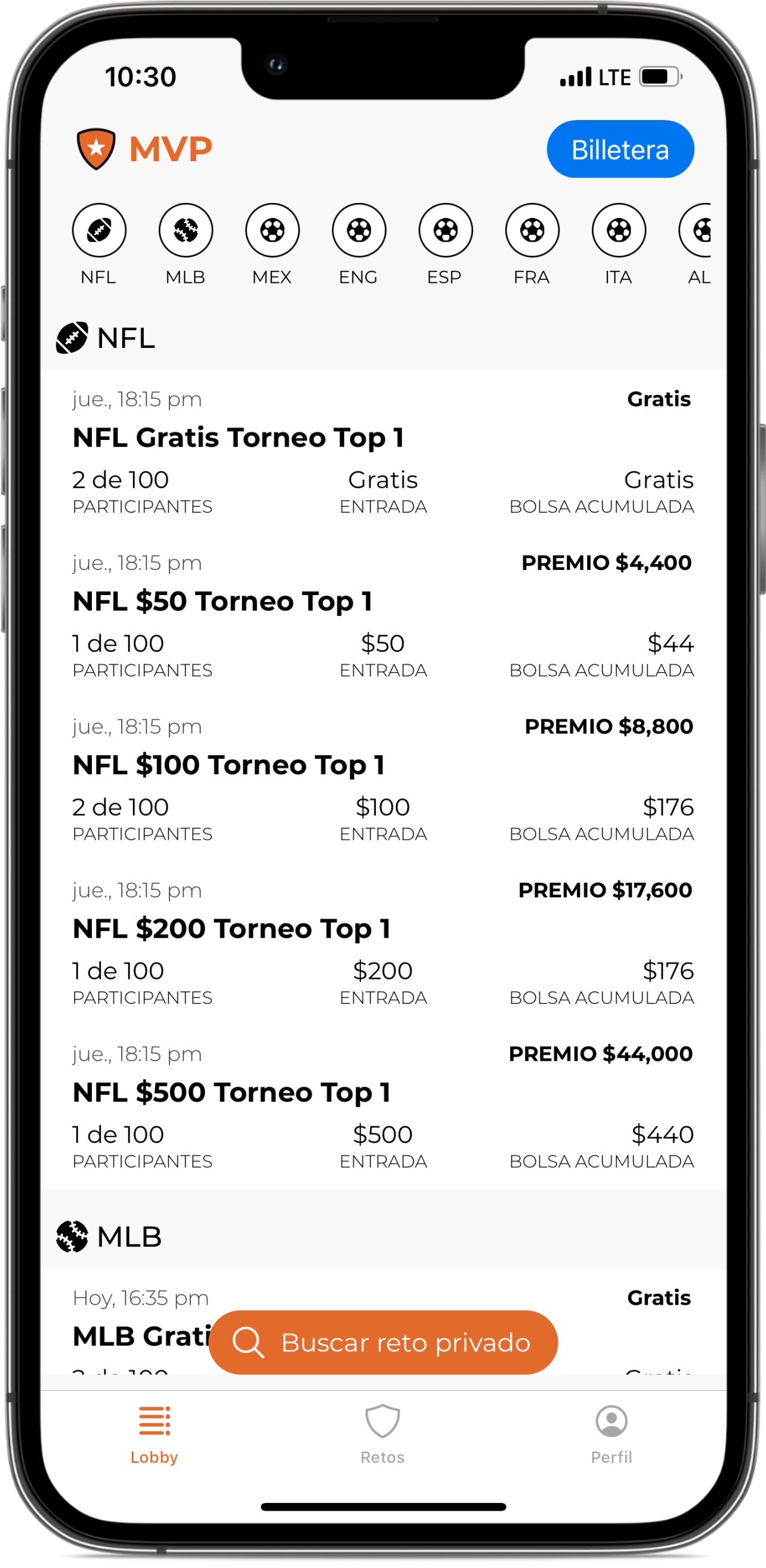Select the MLB league filter
The width and height of the screenshot is (766, 1568).
186,231
